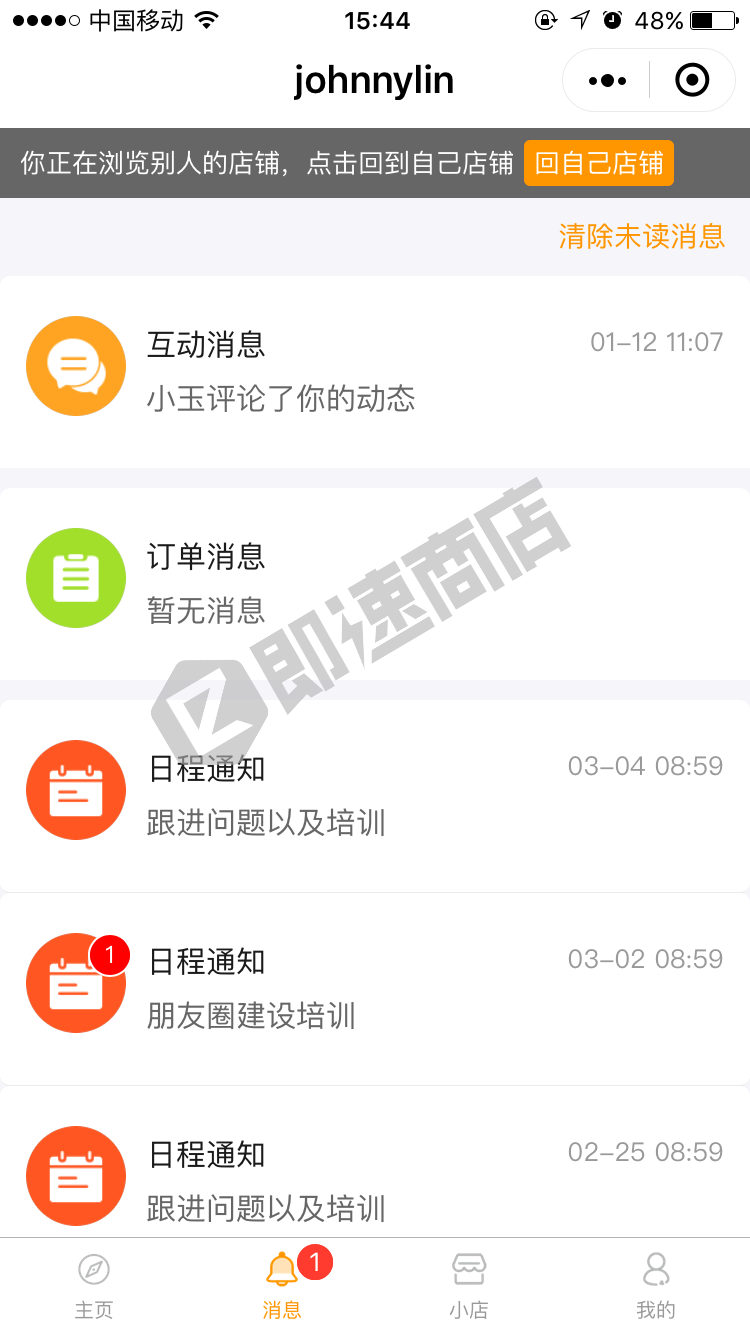The height and width of the screenshot is (1334, 750).
Task: Open the 互动消息 row
Action: pos(375,371)
